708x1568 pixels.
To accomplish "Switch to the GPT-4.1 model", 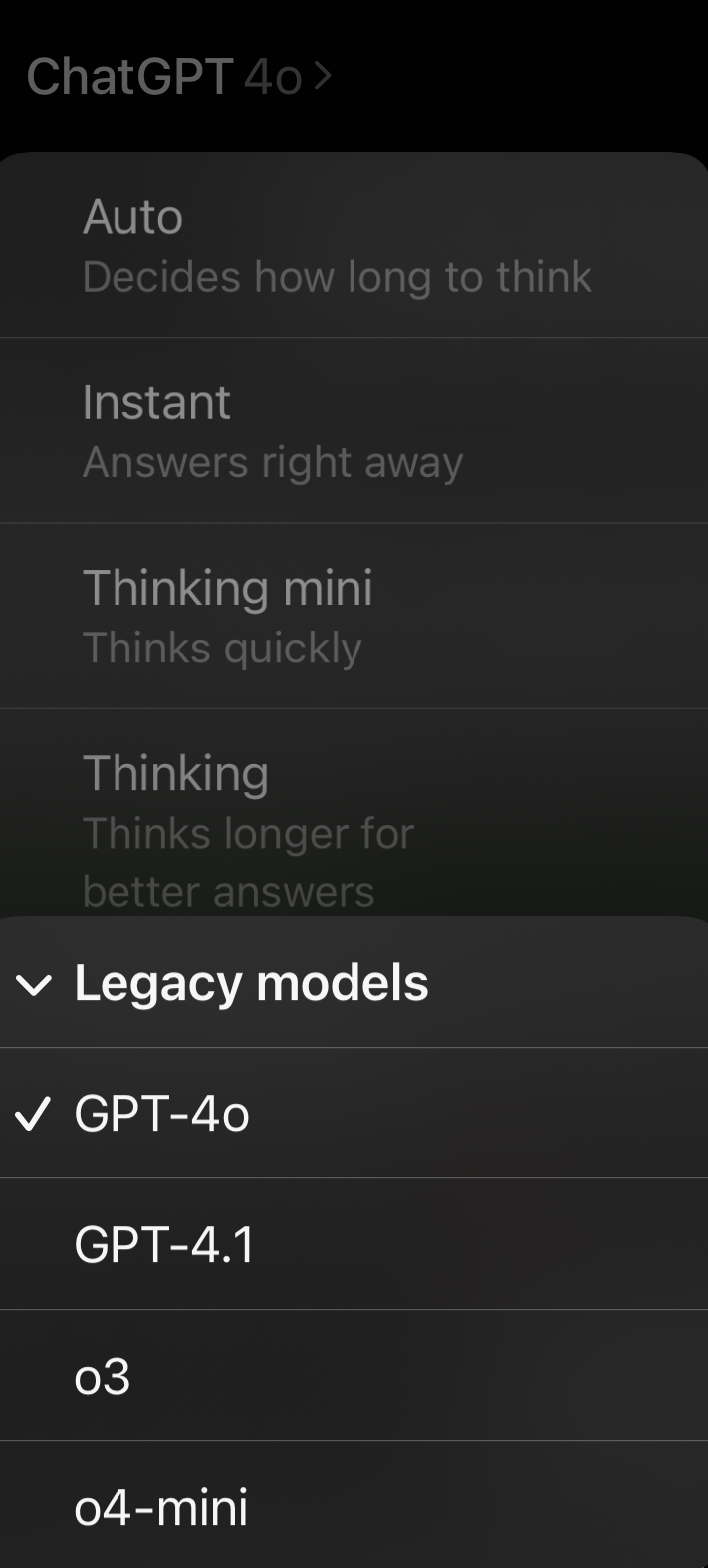I will [164, 1245].
